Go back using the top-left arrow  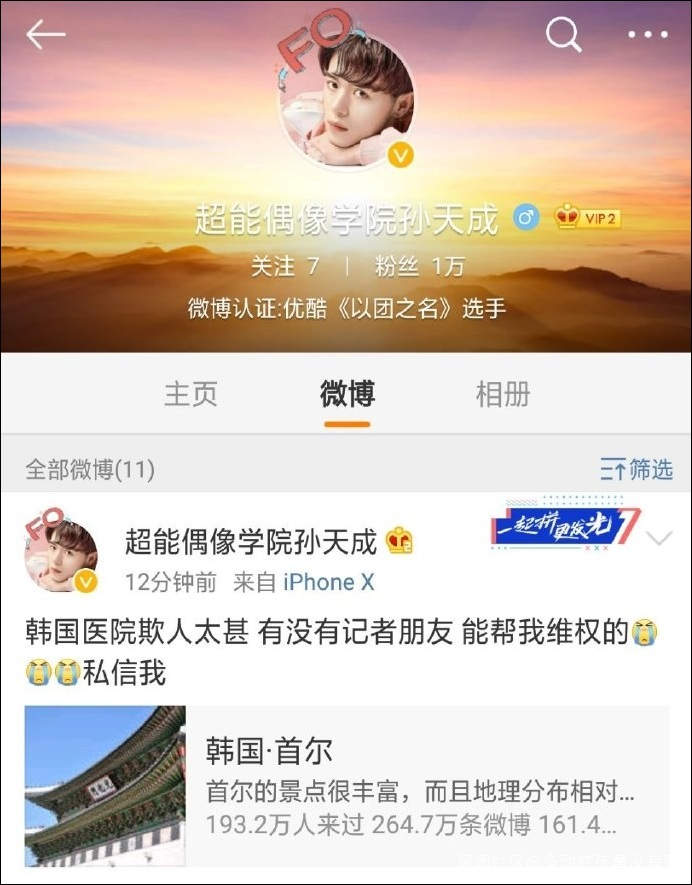(45, 36)
